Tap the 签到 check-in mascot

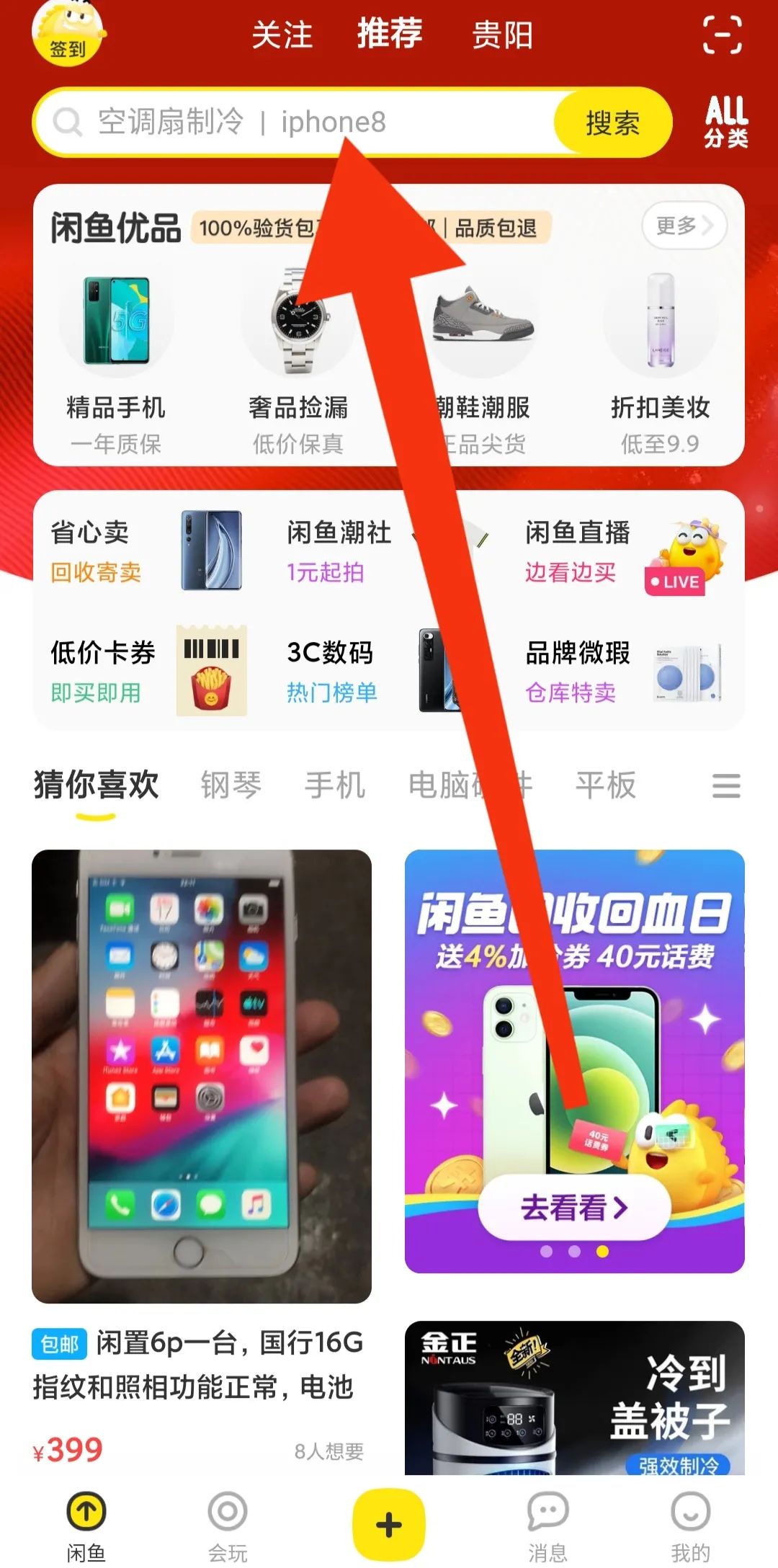coord(68,33)
